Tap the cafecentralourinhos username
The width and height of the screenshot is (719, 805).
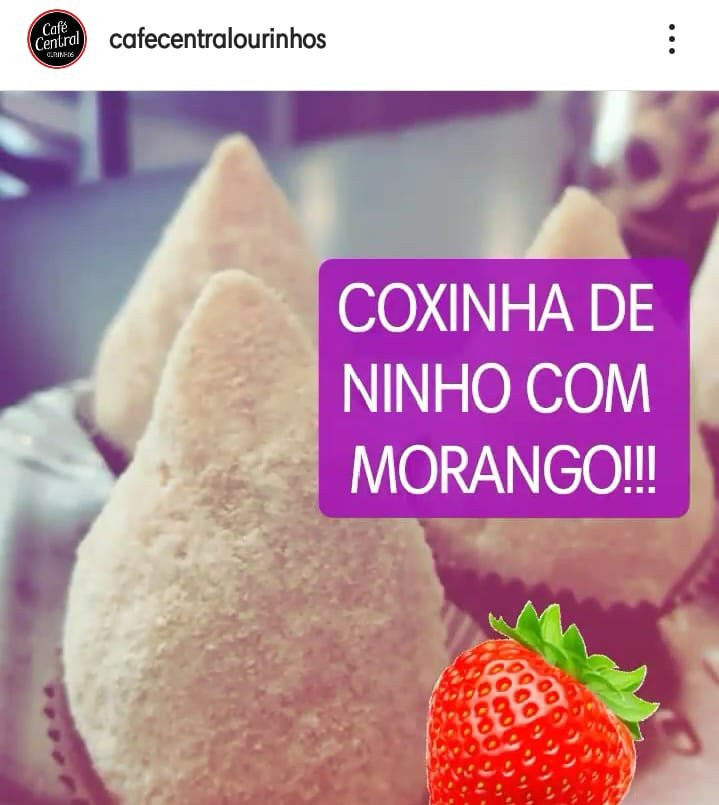217,40
